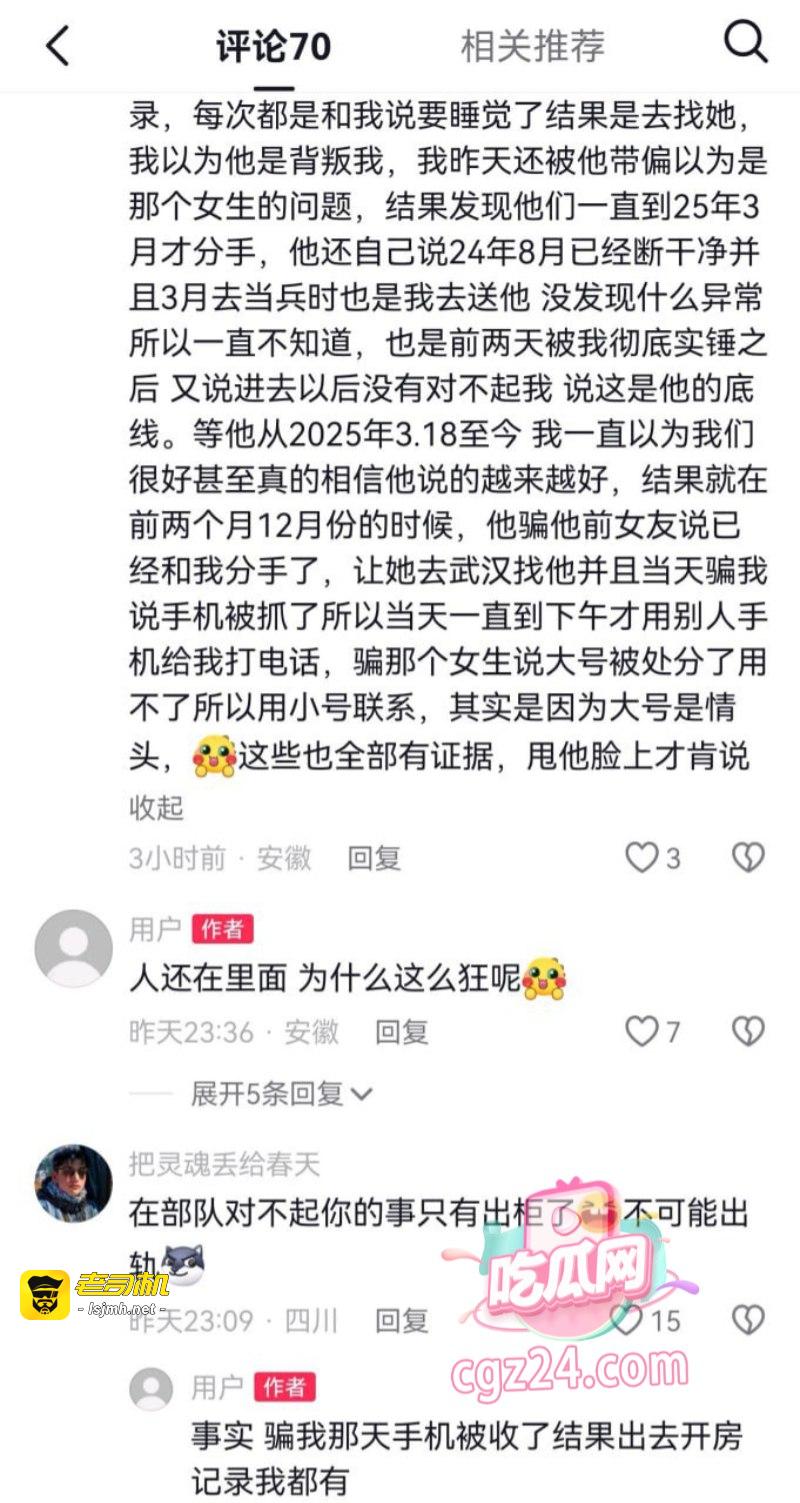Reply to 把灵魂丢给春天's comment
The image size is (800, 1503).
point(401,1321)
